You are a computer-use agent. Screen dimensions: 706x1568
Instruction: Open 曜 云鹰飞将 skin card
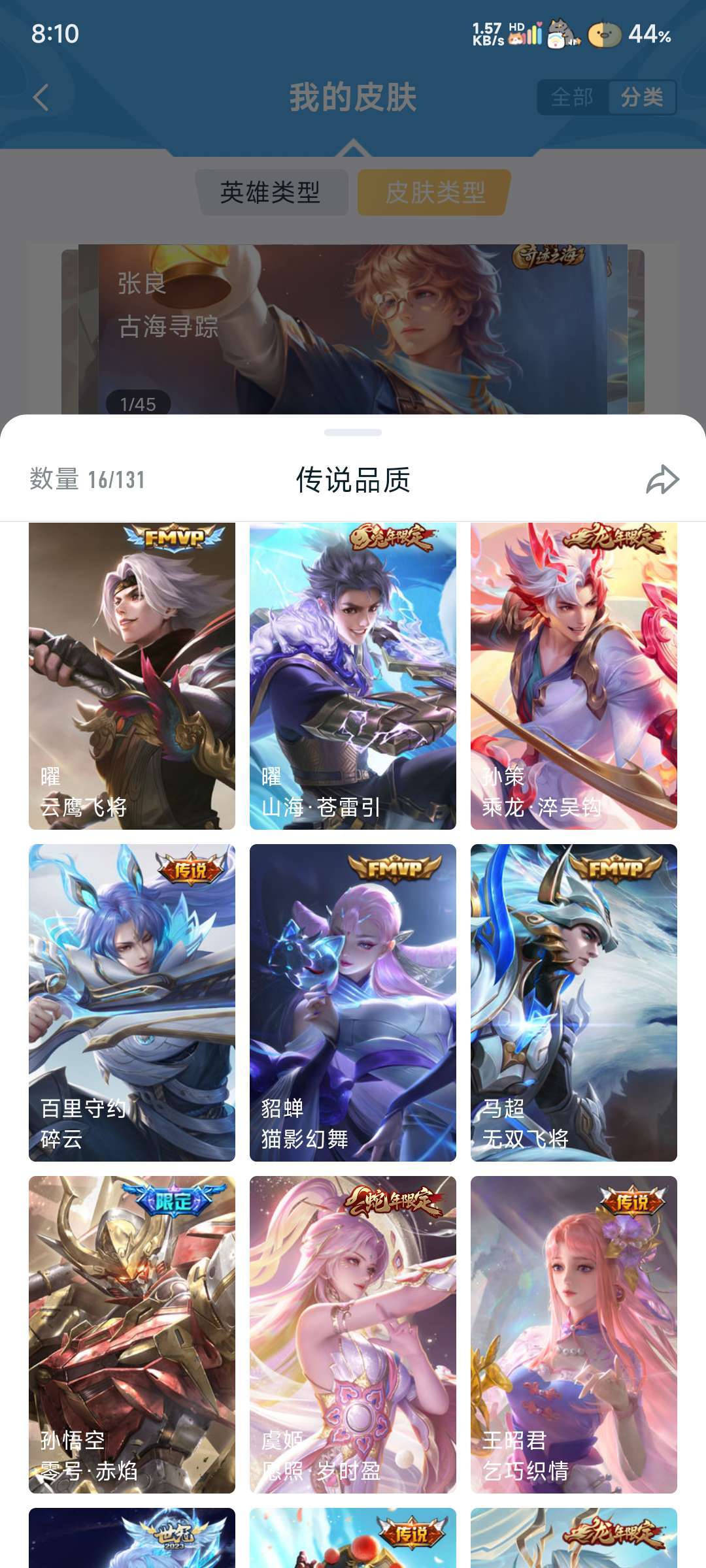pyautogui.click(x=132, y=676)
